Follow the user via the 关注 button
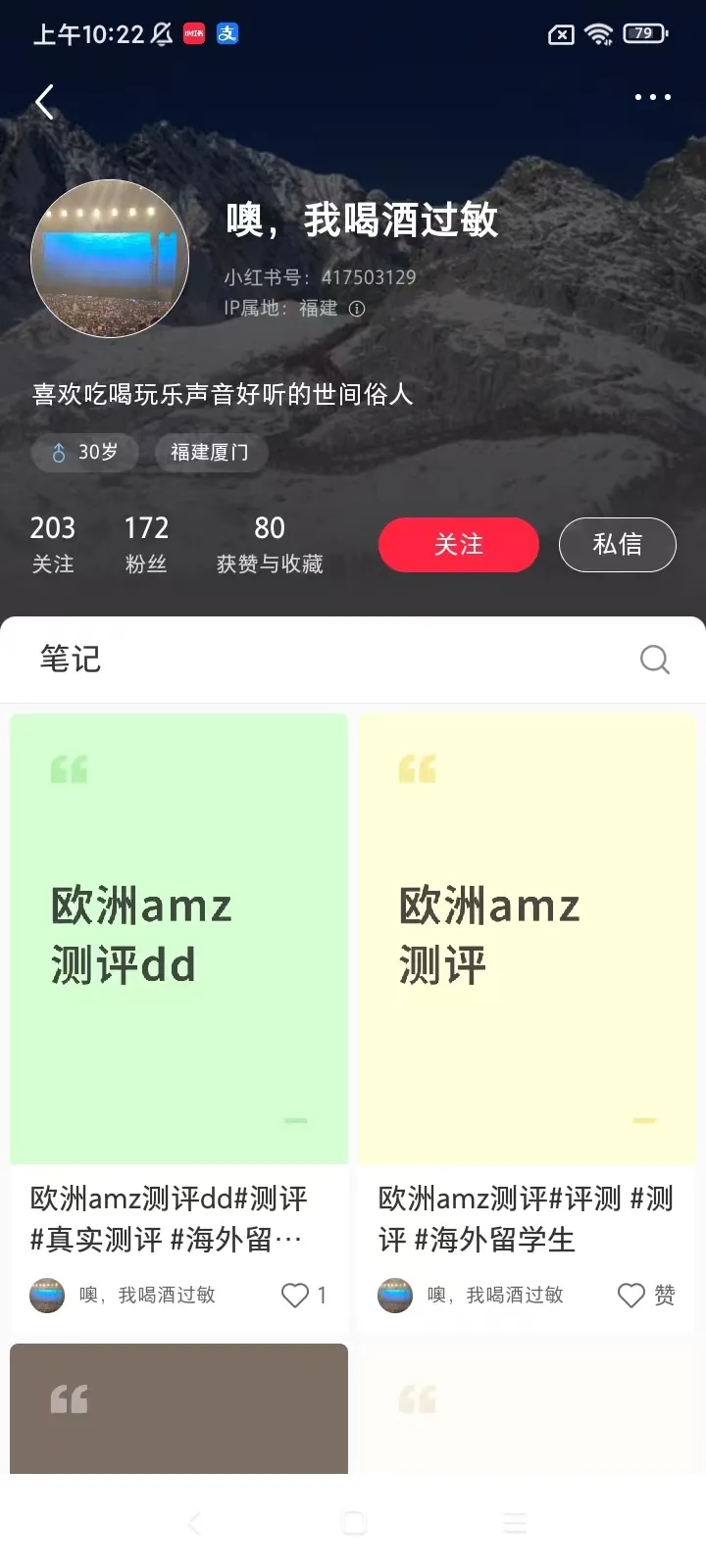Image resolution: width=706 pixels, height=1568 pixels. coord(458,545)
